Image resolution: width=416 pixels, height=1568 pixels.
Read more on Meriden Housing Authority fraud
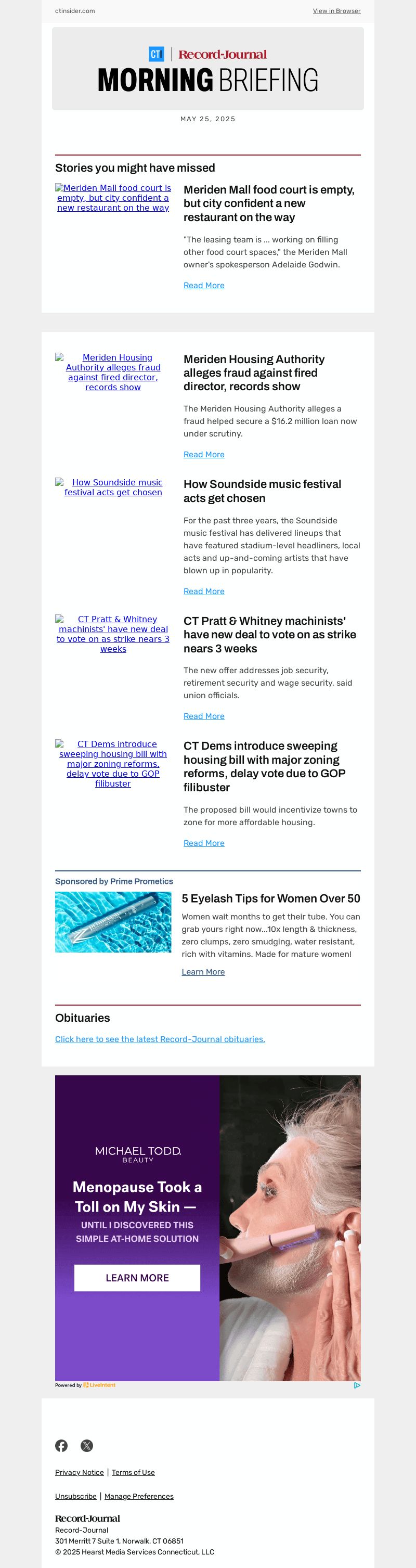tap(204, 455)
